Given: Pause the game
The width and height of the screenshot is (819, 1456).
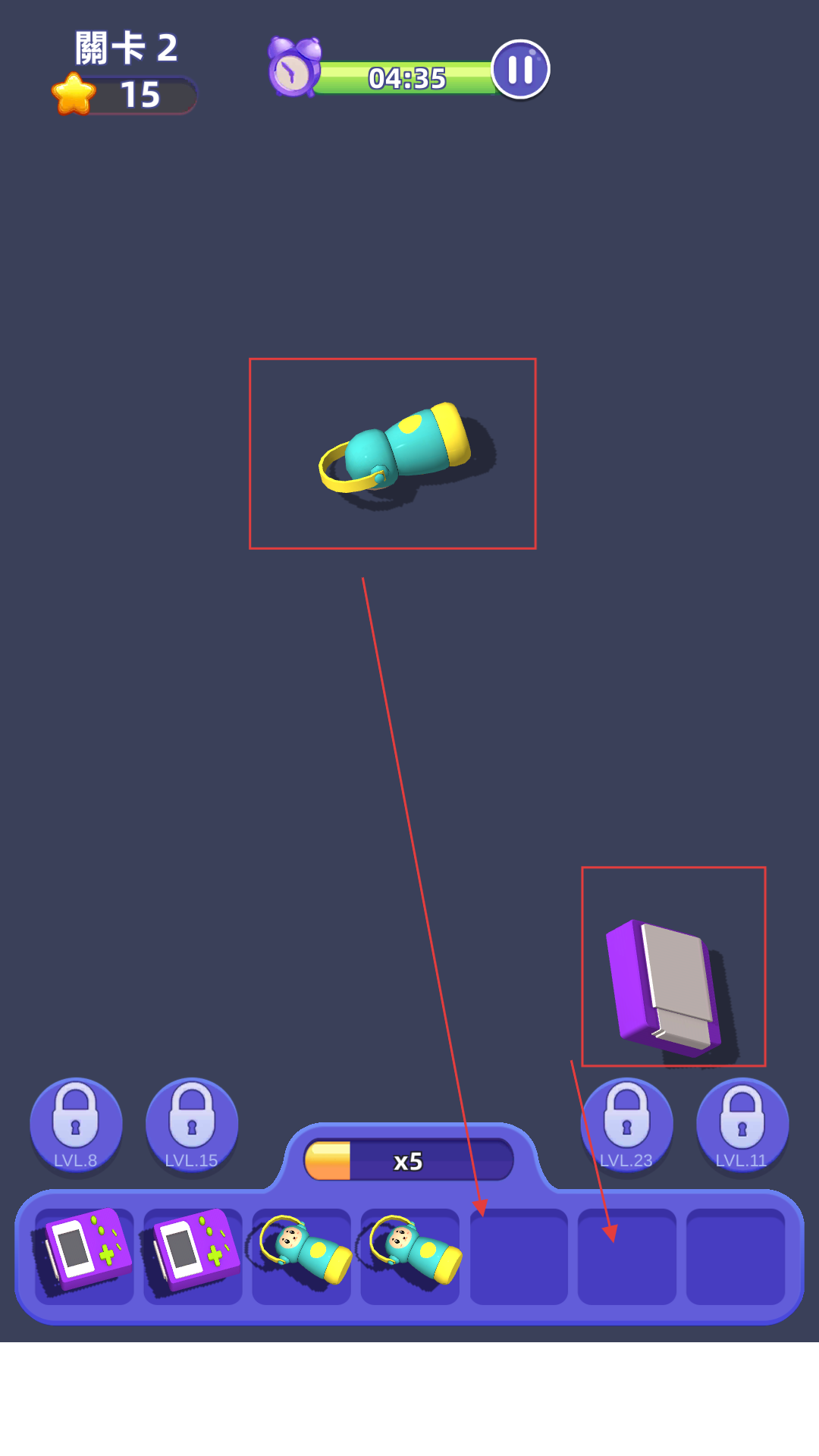Looking at the screenshot, I should click(520, 70).
